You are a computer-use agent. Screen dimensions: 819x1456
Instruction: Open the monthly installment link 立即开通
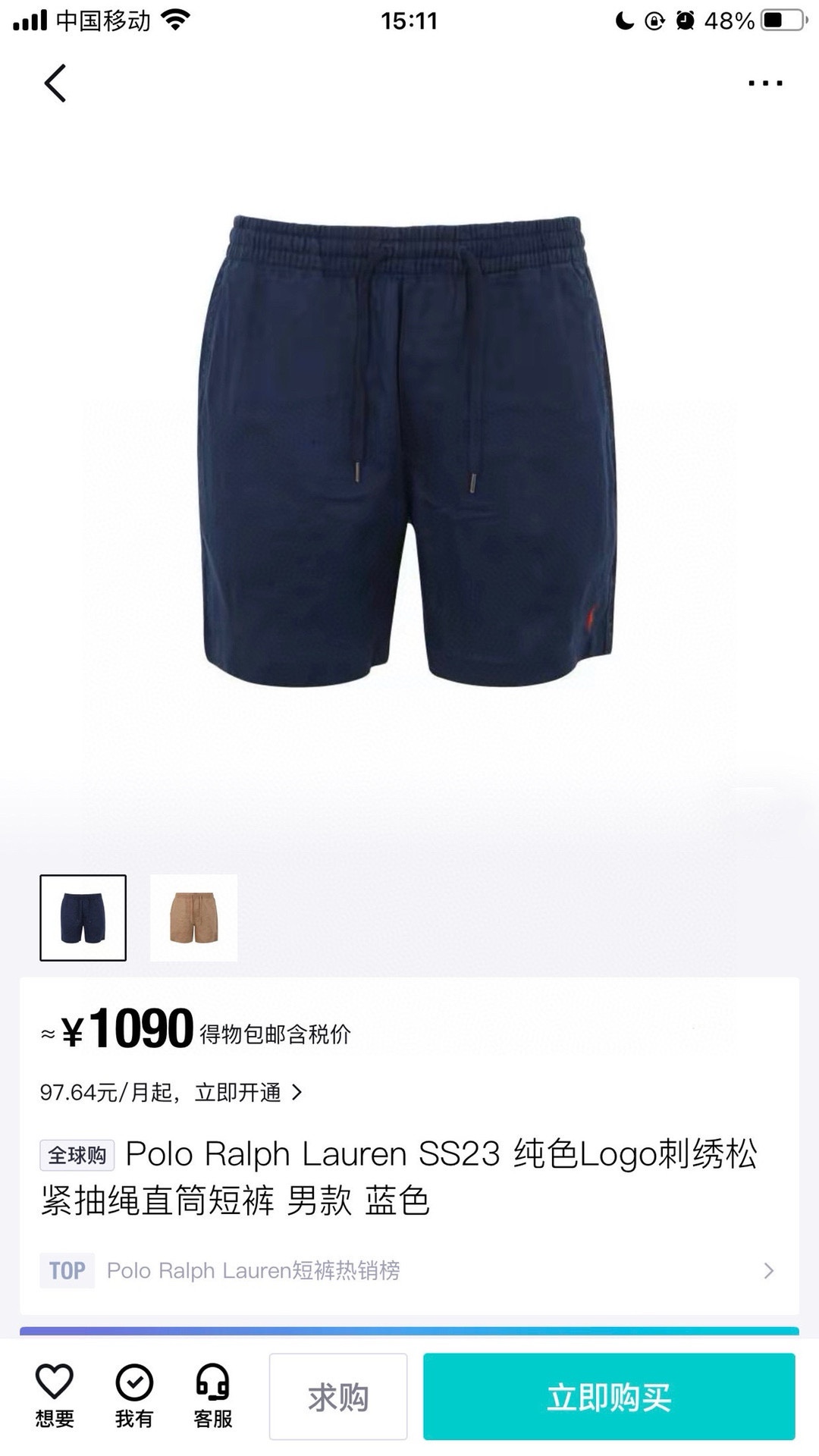click(x=247, y=1093)
